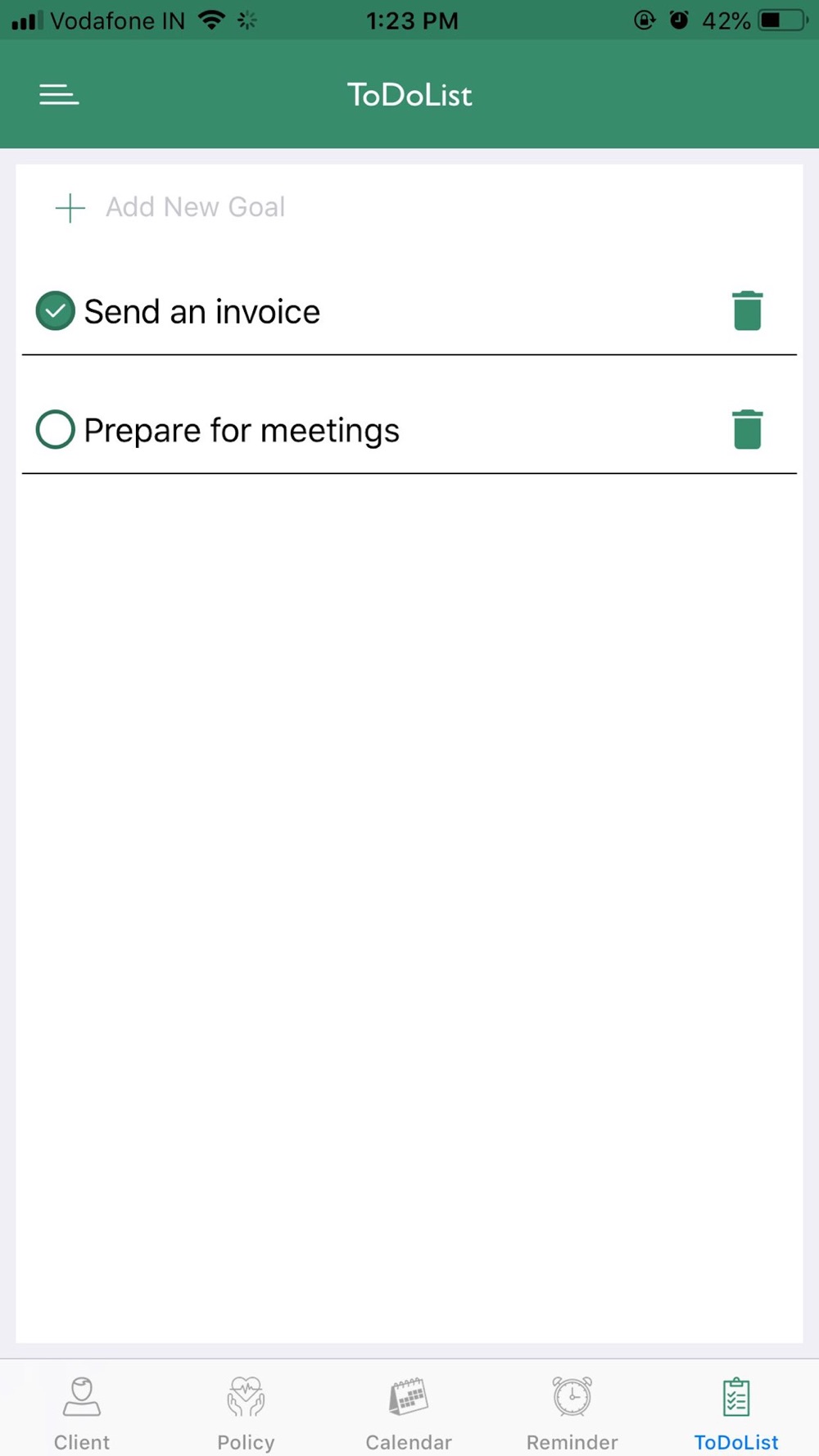Image resolution: width=819 pixels, height=1456 pixels.
Task: Delete the Send an invoice task
Action: coord(747,310)
